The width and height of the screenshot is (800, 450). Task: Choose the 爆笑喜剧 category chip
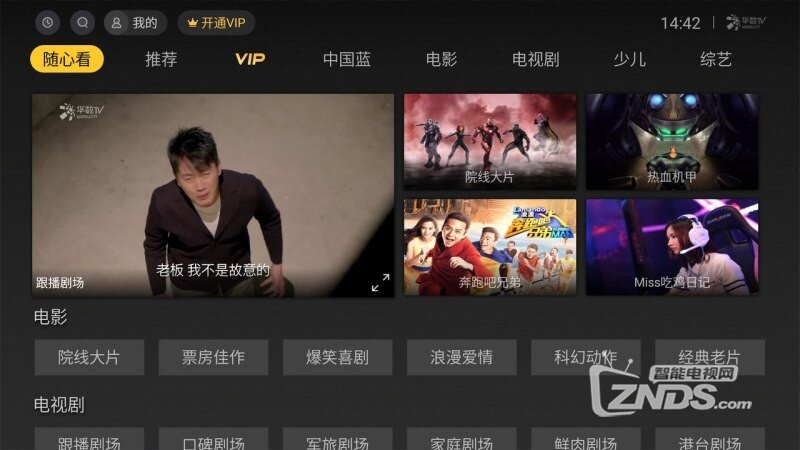coord(337,357)
